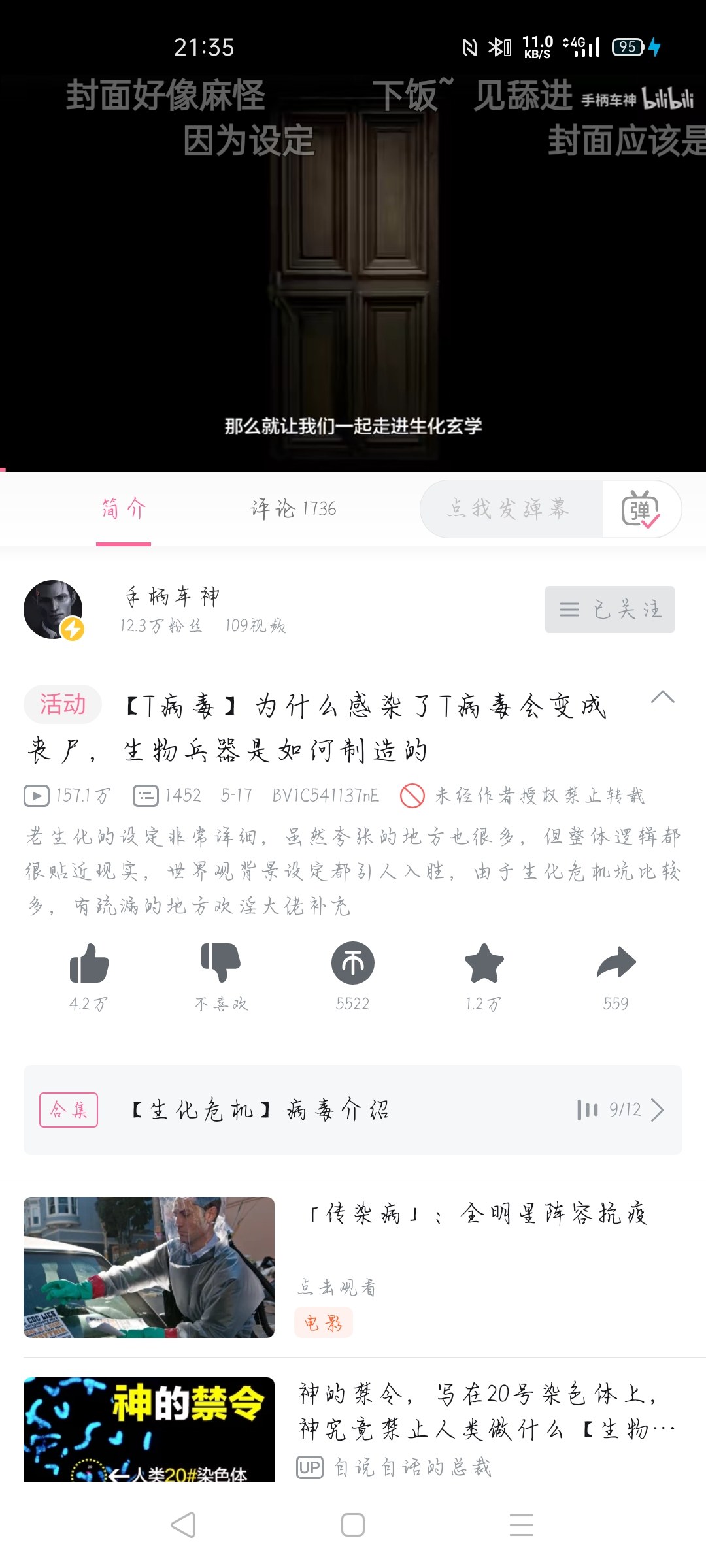
Task: Open the 【生化危机】病毒介绍 collection
Action: point(353,1110)
